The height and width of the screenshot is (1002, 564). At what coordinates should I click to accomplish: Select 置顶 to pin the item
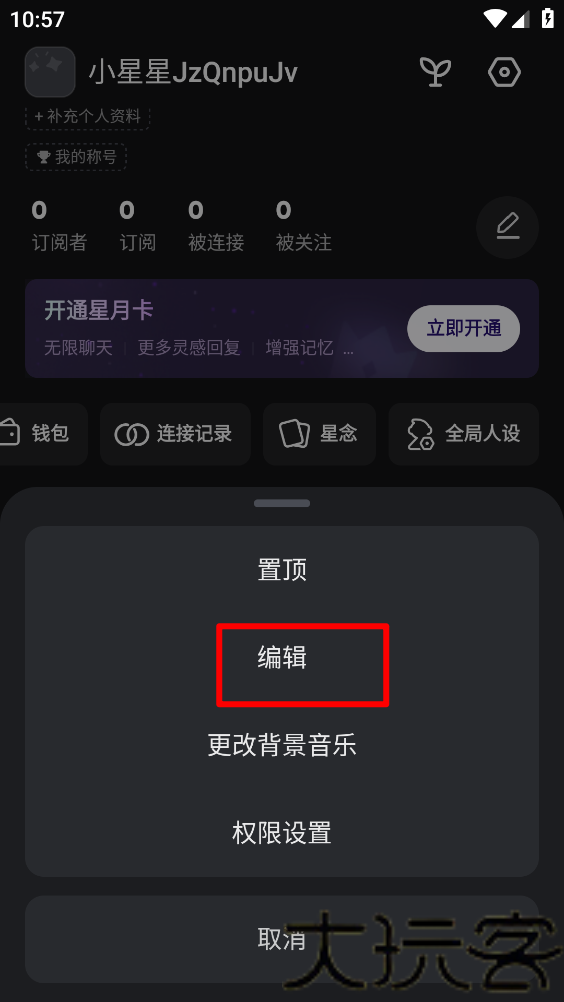pyautogui.click(x=282, y=569)
